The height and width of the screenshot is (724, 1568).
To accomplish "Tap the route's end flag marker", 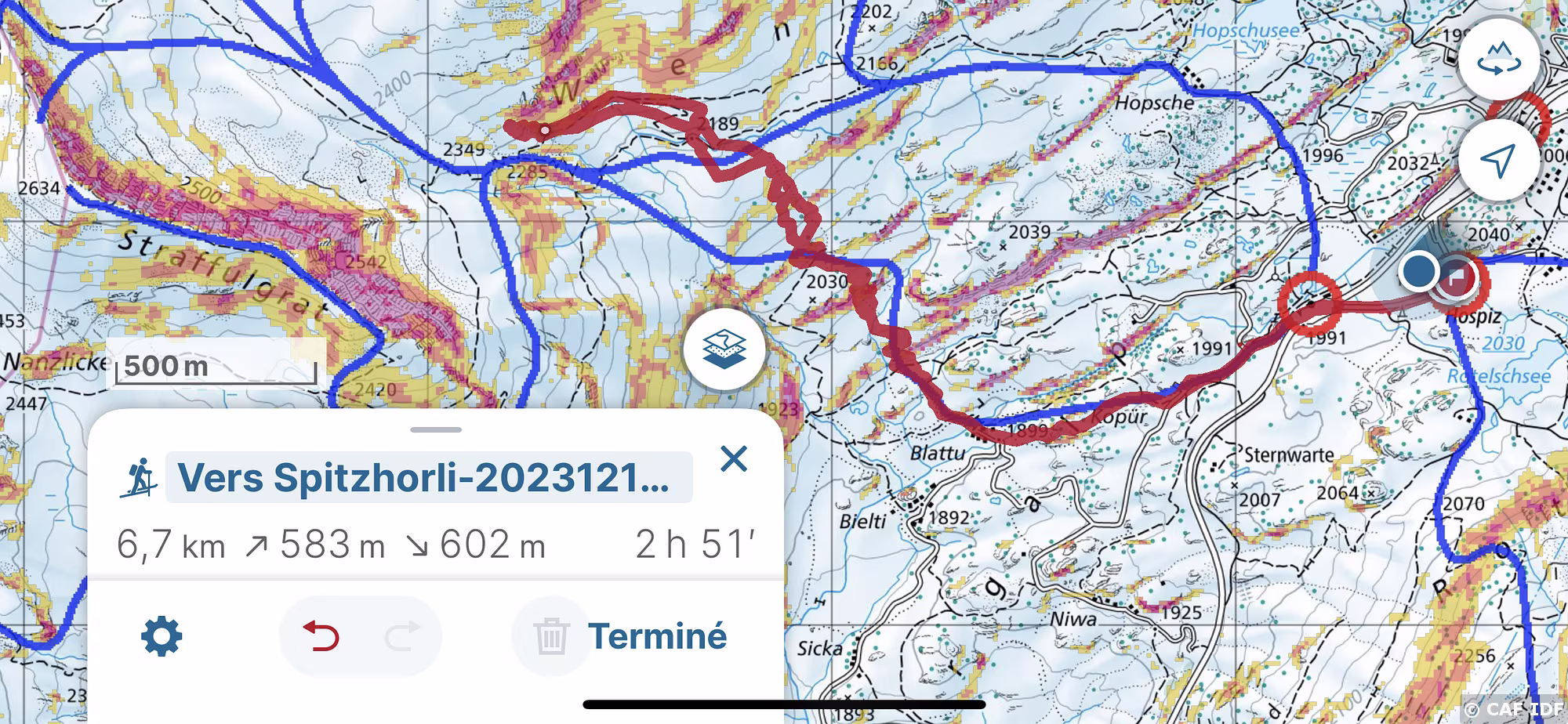I will tap(1457, 277).
